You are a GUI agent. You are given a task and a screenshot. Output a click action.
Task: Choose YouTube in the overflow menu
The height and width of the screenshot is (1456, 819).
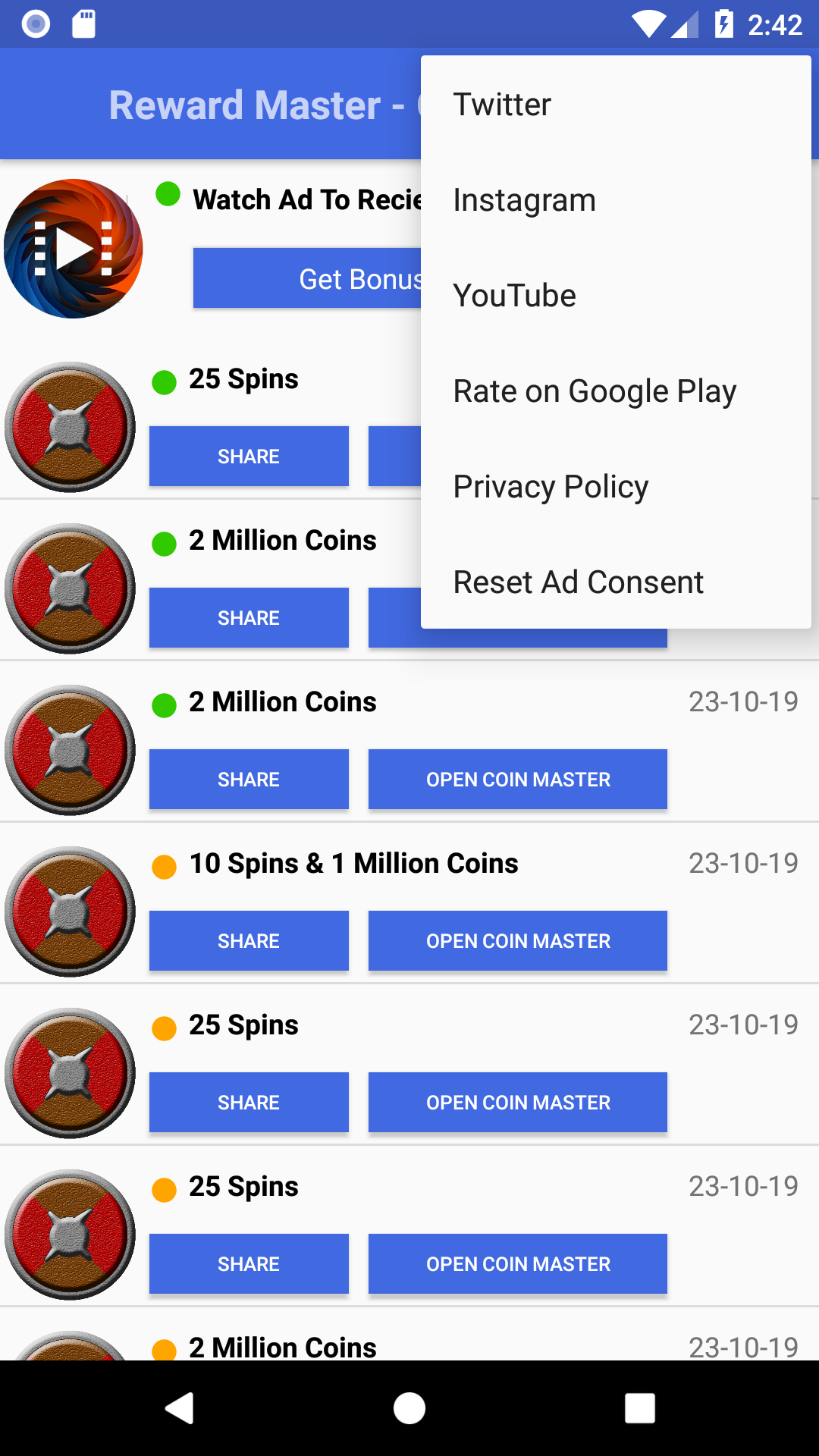click(514, 296)
